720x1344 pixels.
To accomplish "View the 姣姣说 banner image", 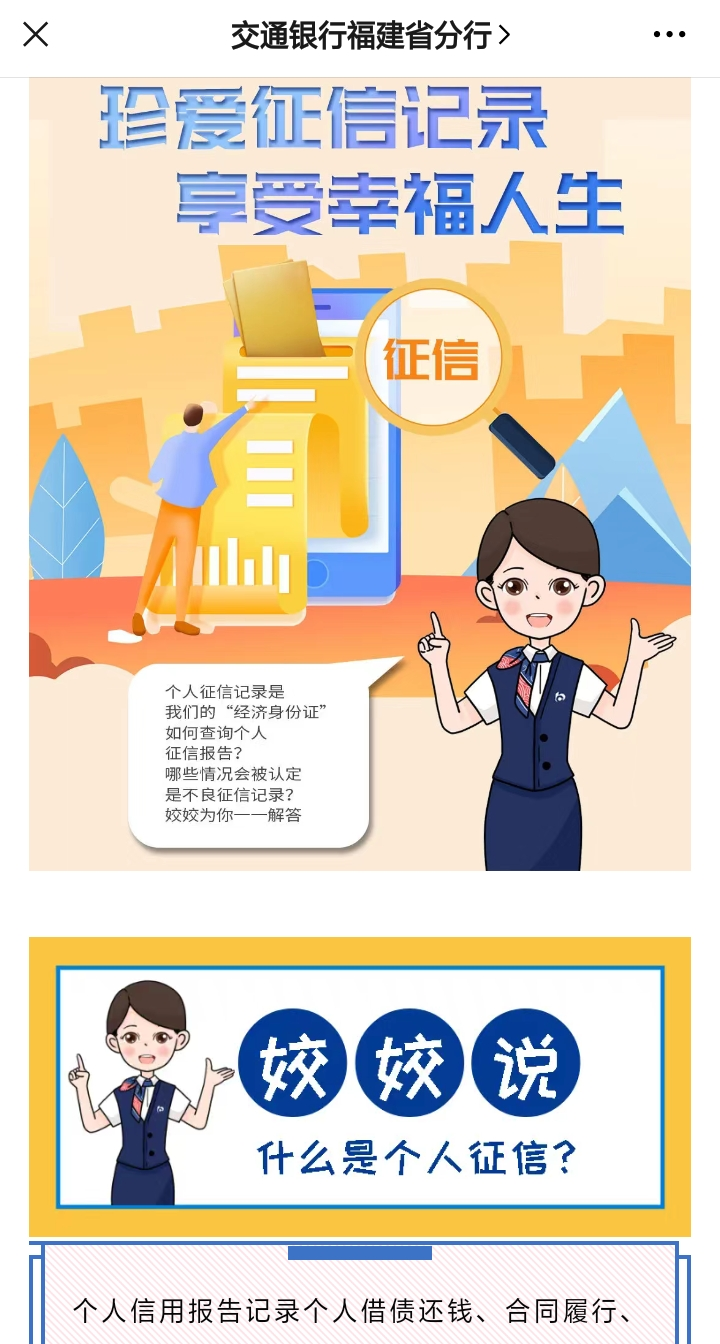I will 360,1087.
